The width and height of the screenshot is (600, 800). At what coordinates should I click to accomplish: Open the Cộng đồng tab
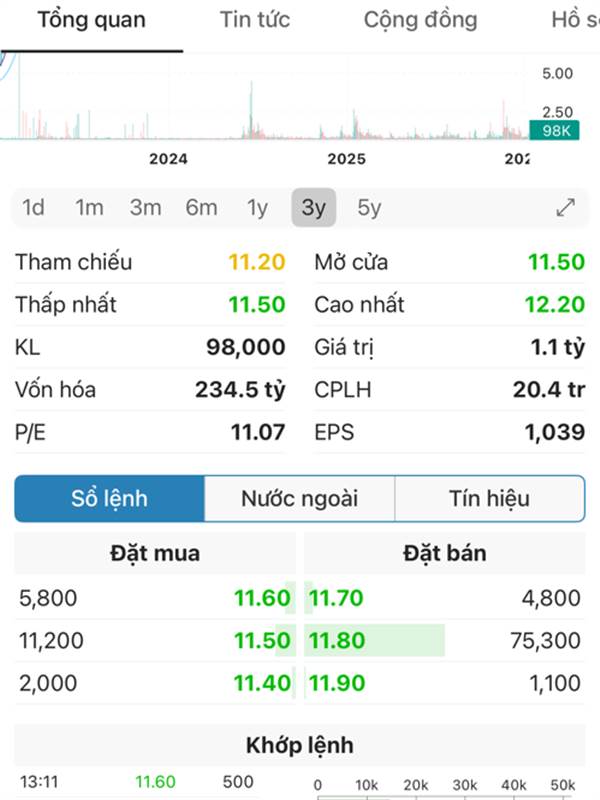click(x=420, y=20)
